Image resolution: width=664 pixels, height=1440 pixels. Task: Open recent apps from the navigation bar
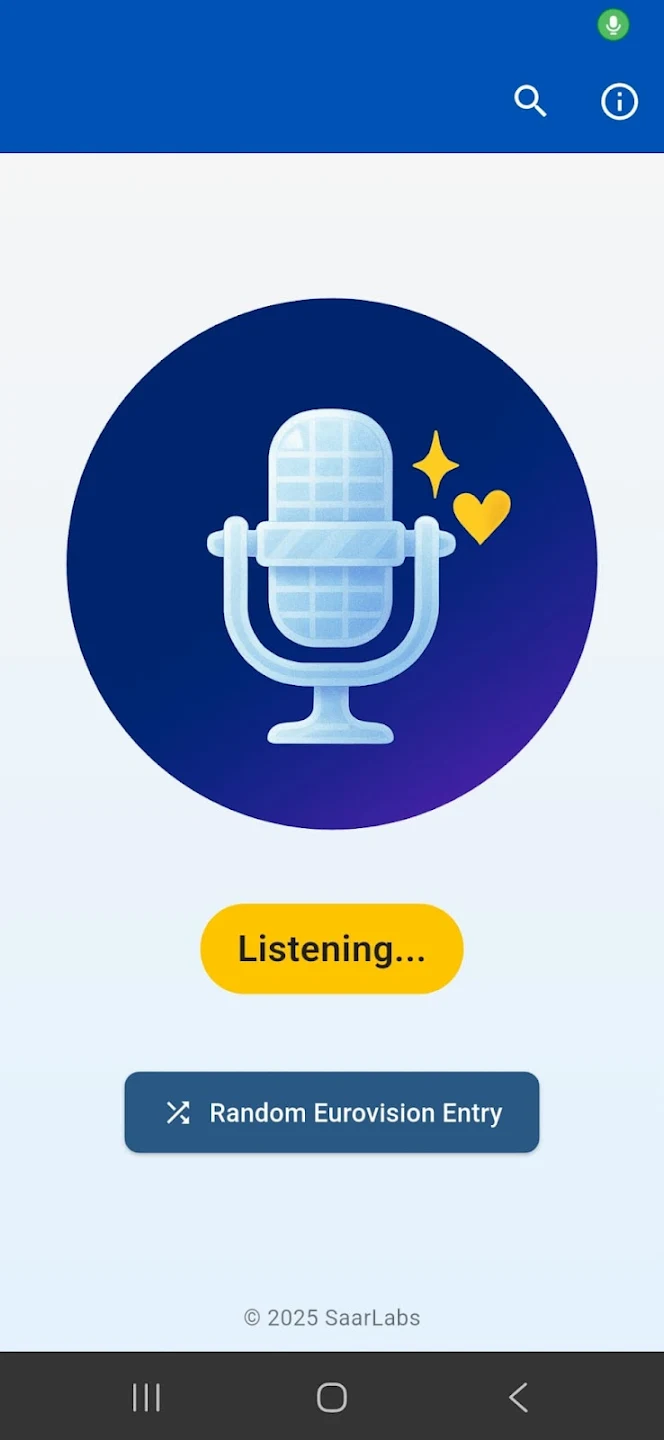(146, 1397)
